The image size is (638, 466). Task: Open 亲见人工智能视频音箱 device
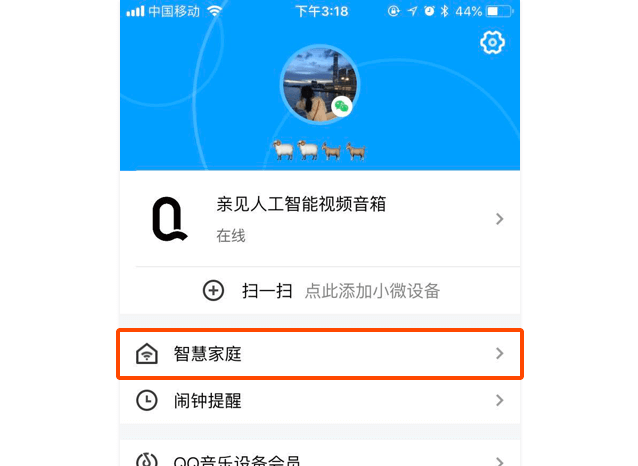click(320, 218)
